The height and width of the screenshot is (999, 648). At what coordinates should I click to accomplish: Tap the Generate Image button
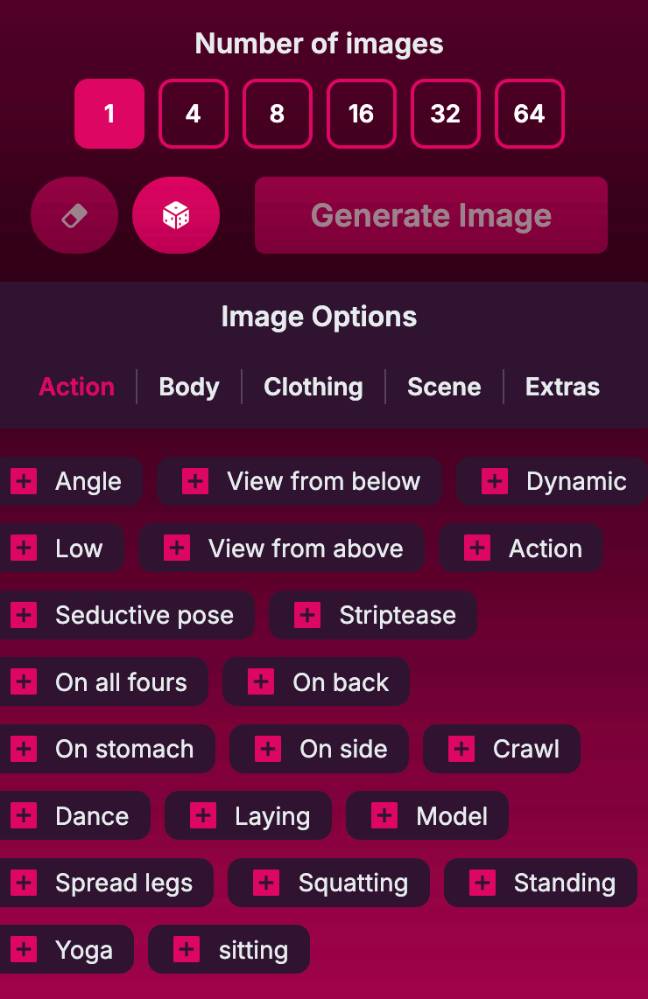pos(431,215)
